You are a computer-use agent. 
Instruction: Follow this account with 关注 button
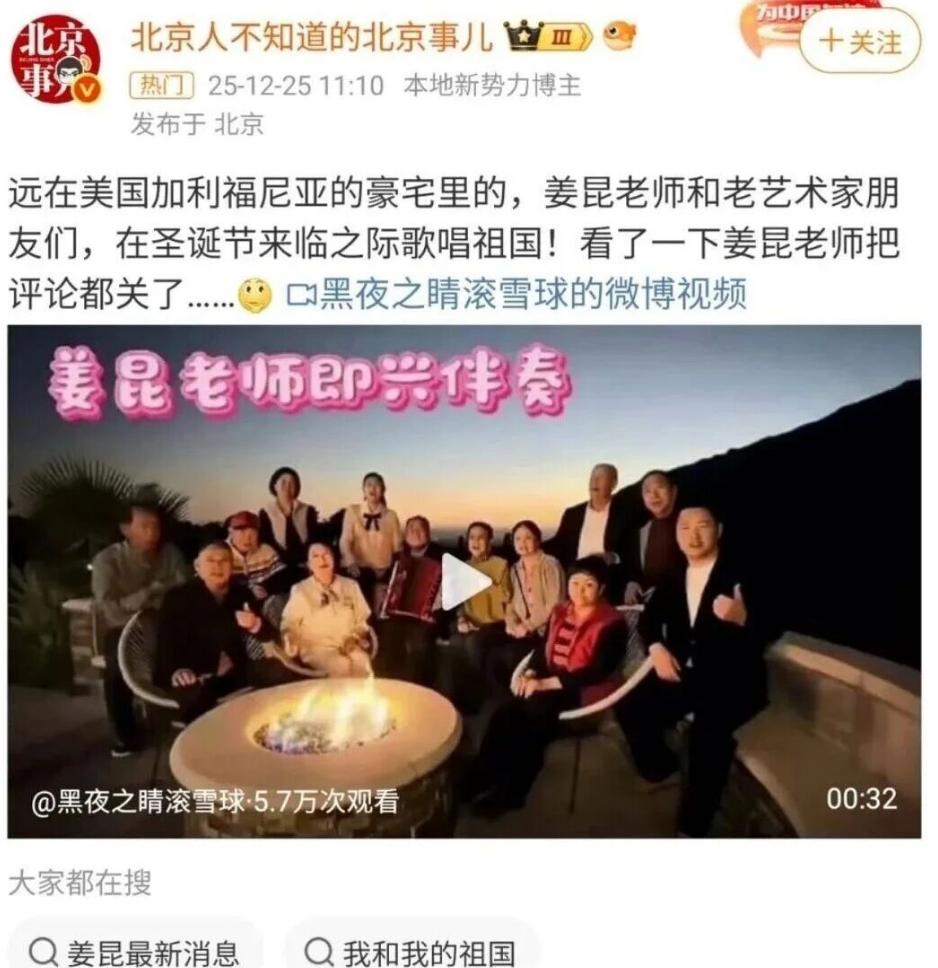tap(859, 42)
